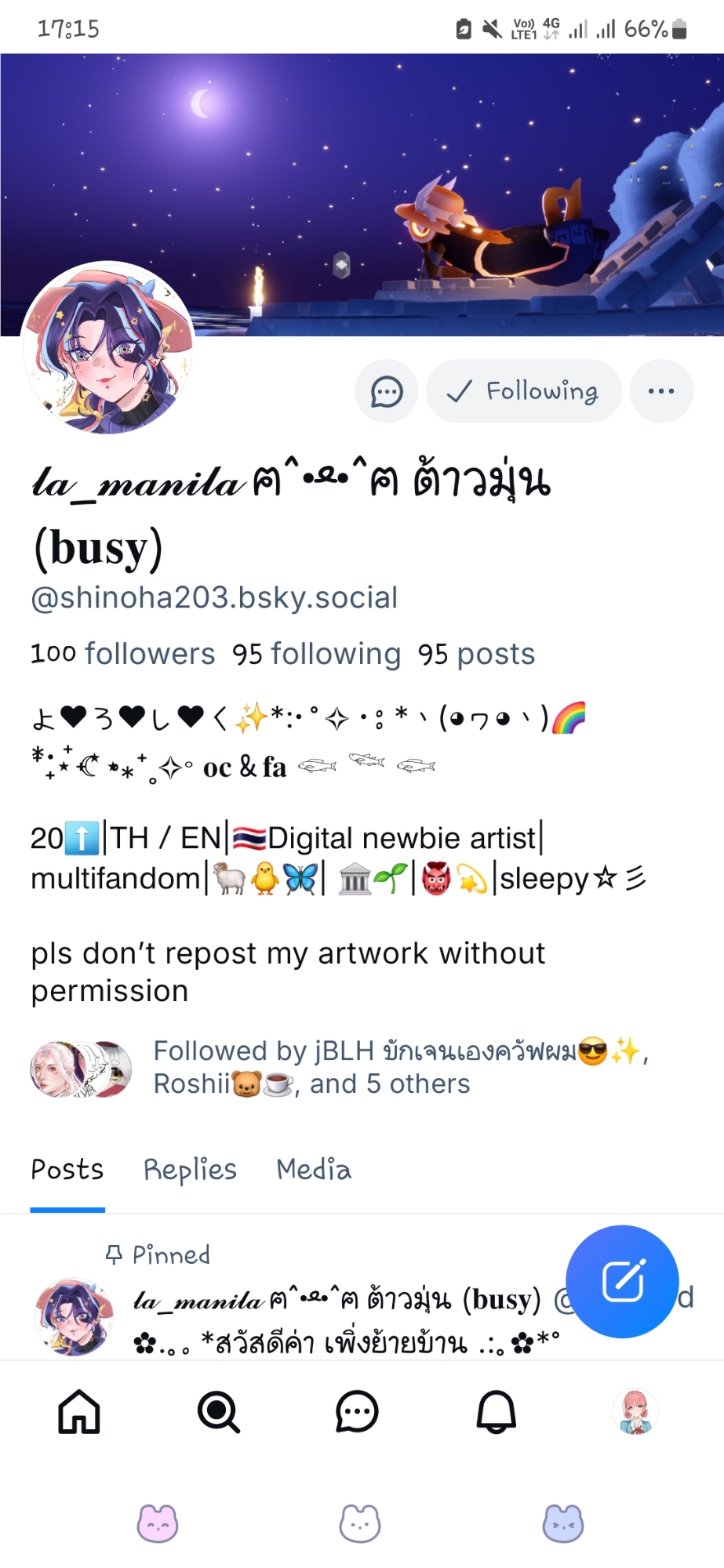Open the notifications bell
This screenshot has height=1568, width=724.
pyautogui.click(x=497, y=1412)
